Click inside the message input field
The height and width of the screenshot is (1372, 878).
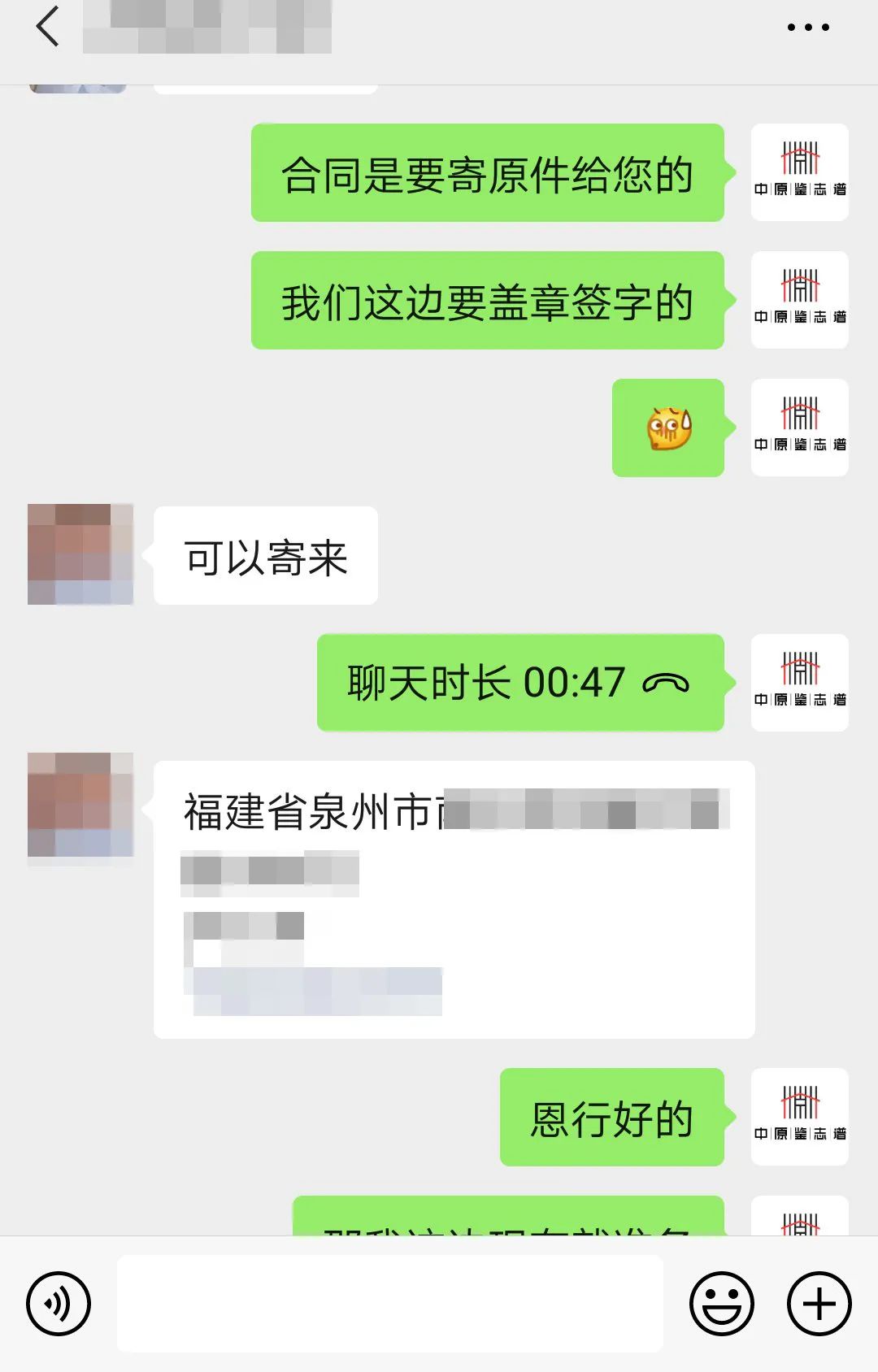point(390,1296)
